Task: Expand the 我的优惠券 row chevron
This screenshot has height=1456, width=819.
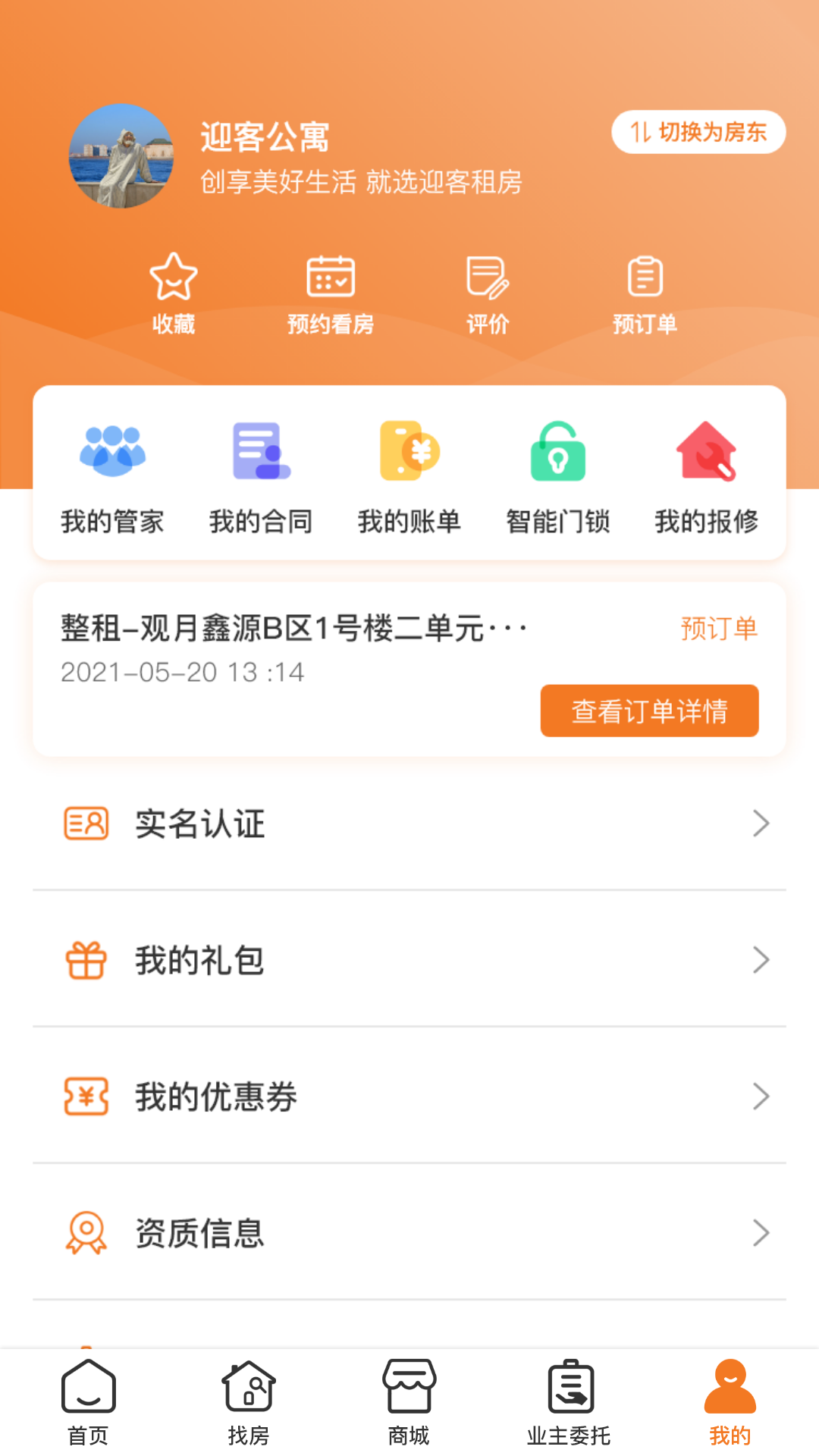Action: (x=761, y=1096)
